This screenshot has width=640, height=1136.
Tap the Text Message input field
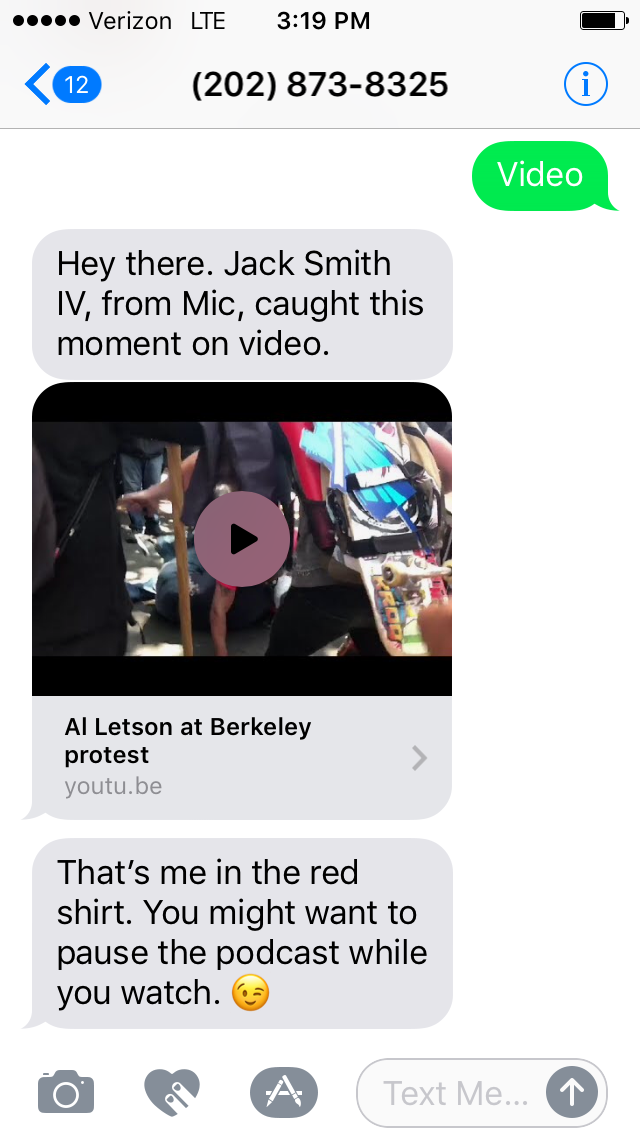(x=455, y=1092)
